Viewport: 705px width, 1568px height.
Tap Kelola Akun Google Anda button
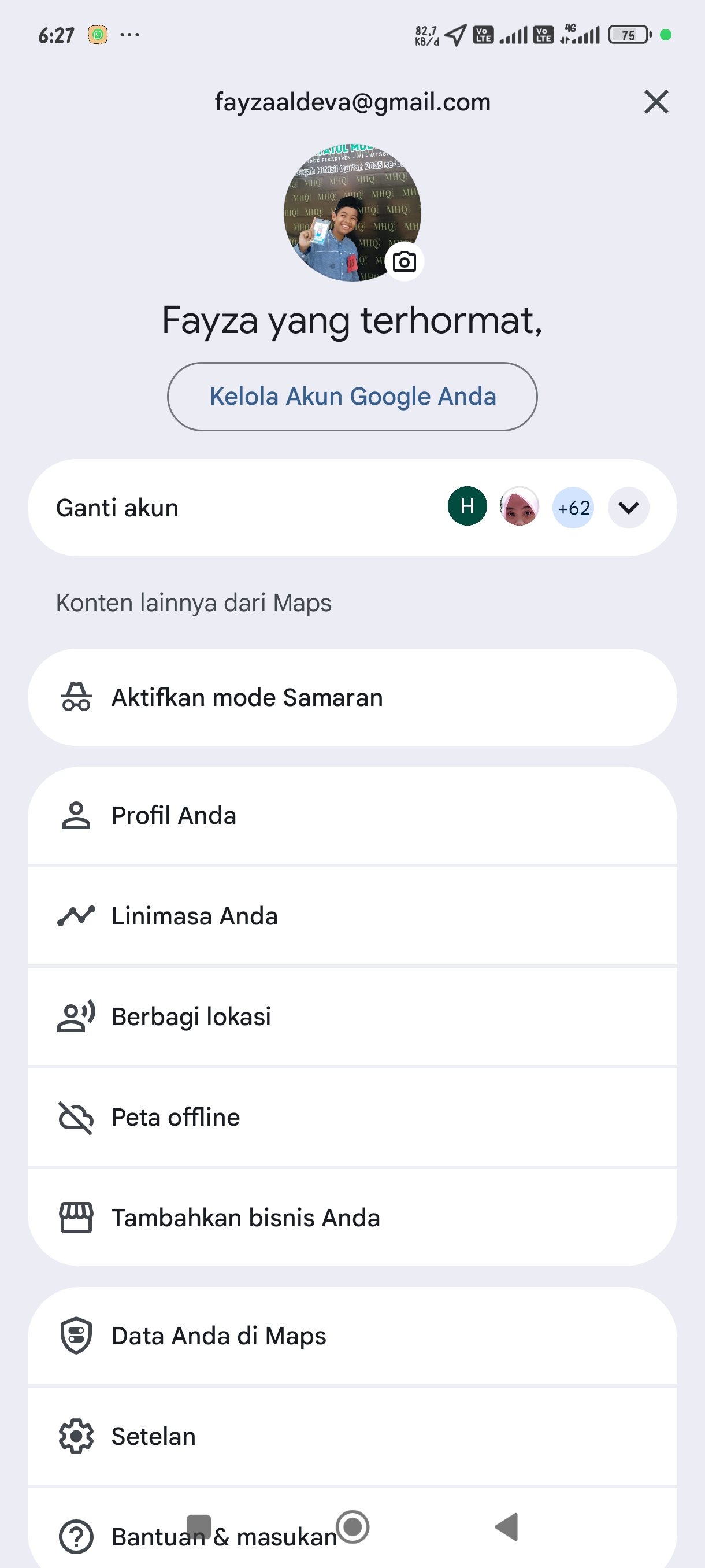coord(352,396)
